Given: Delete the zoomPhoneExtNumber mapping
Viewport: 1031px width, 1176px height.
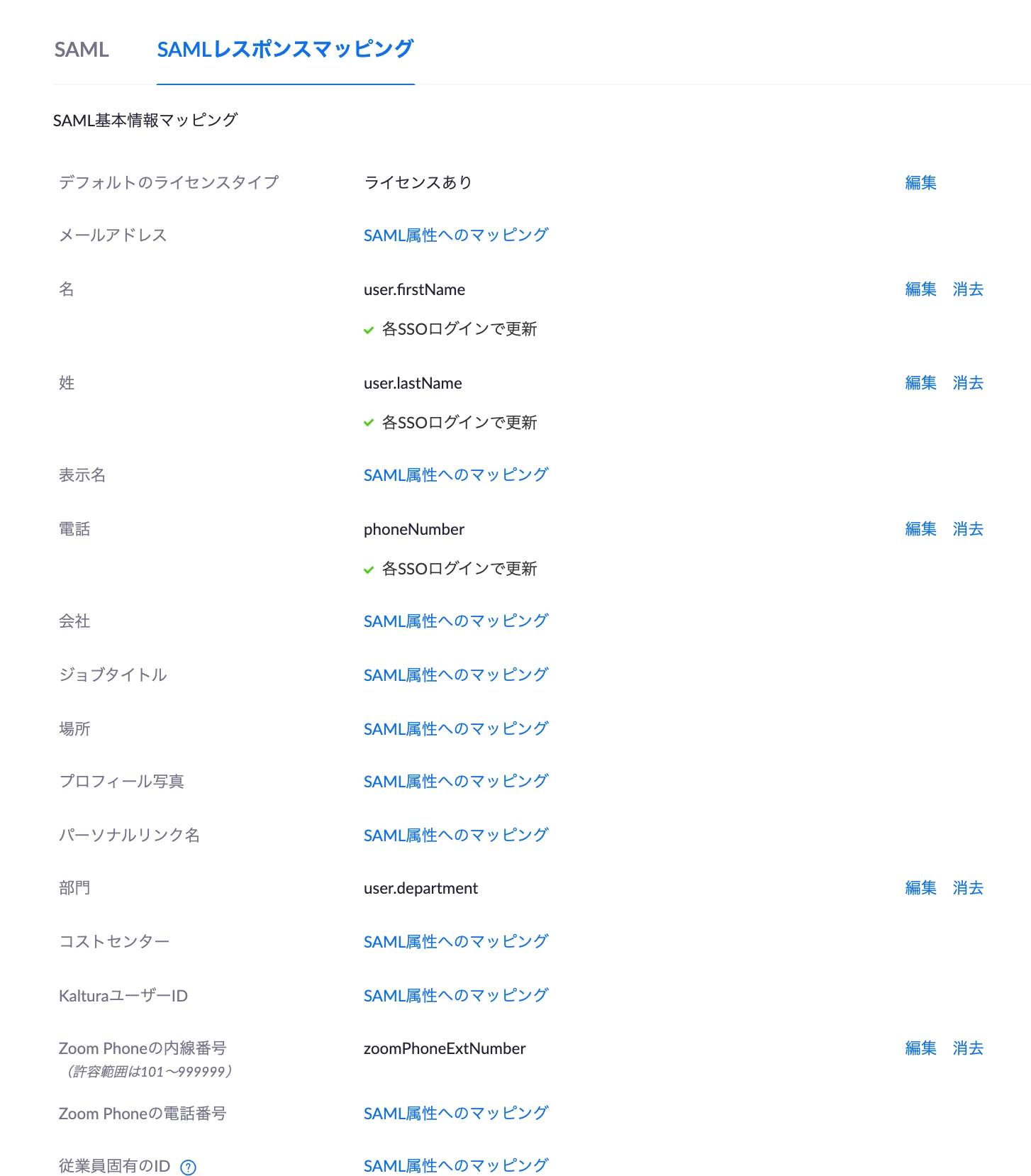Looking at the screenshot, I should click(968, 1048).
